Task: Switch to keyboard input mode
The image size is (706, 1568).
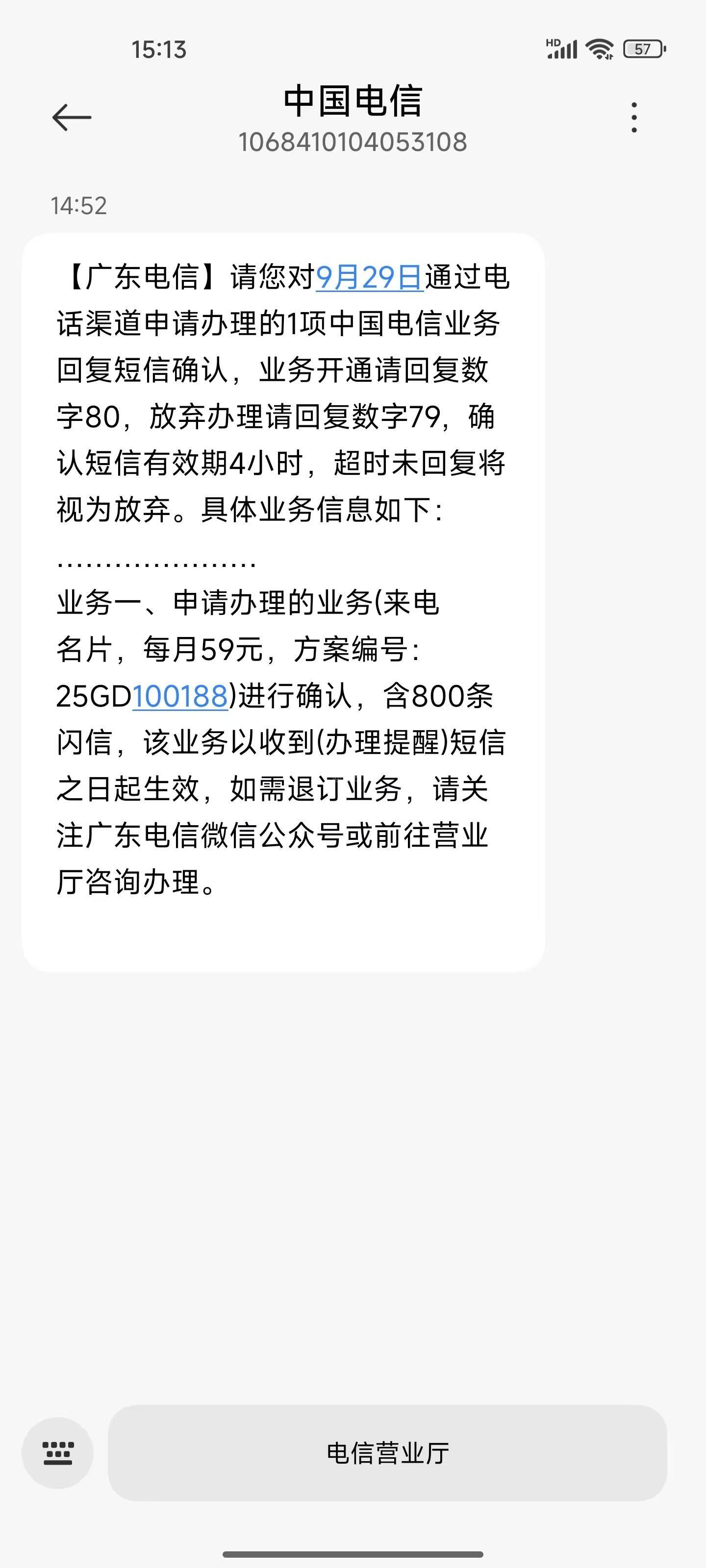Action: [58, 1453]
